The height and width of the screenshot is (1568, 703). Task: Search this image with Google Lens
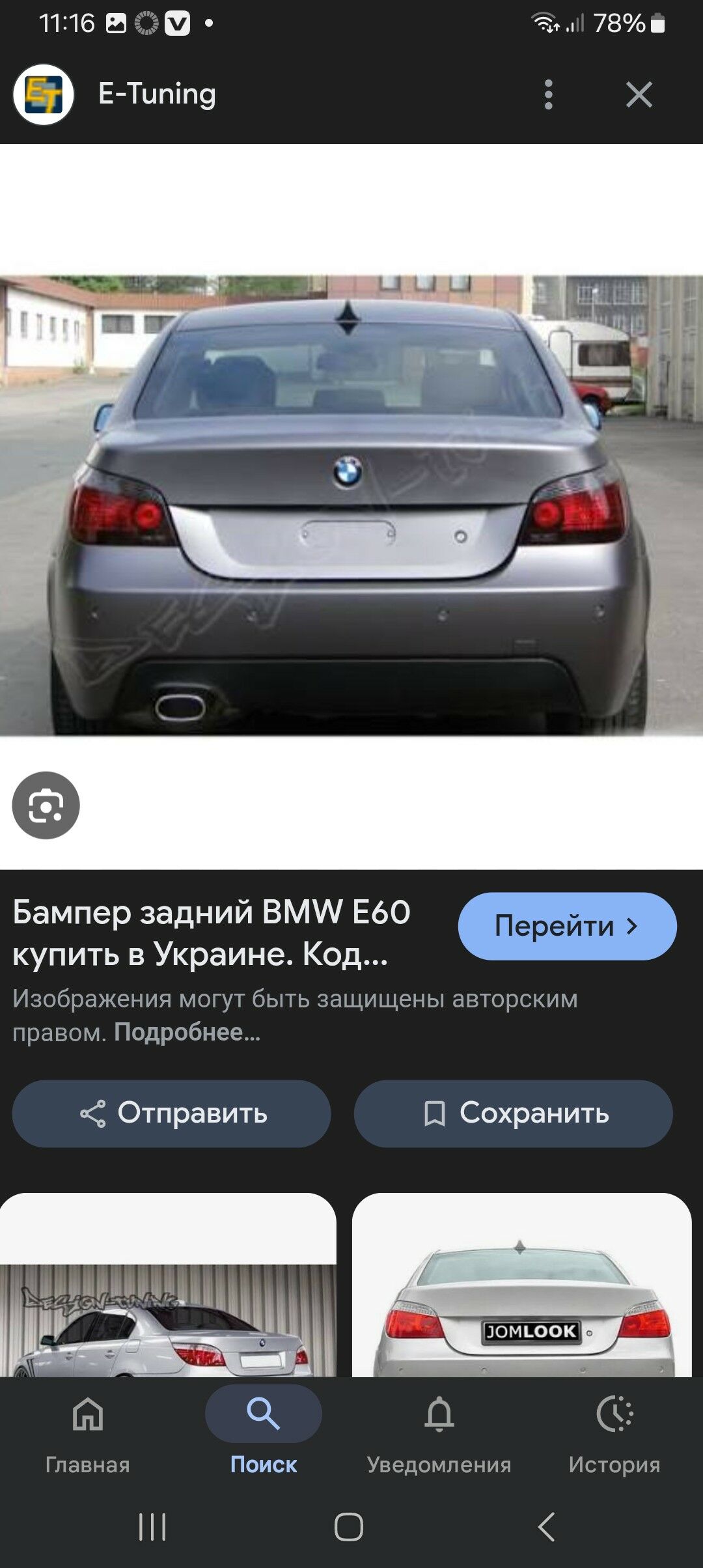pyautogui.click(x=46, y=805)
